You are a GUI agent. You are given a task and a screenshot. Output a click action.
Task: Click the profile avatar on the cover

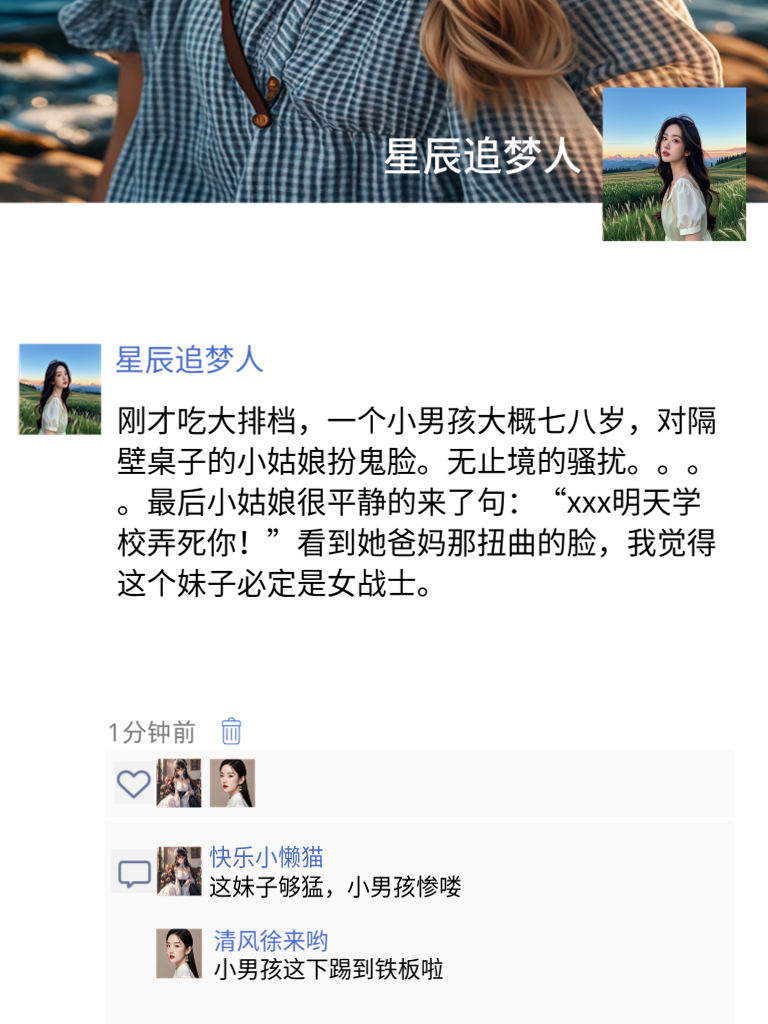tap(674, 163)
